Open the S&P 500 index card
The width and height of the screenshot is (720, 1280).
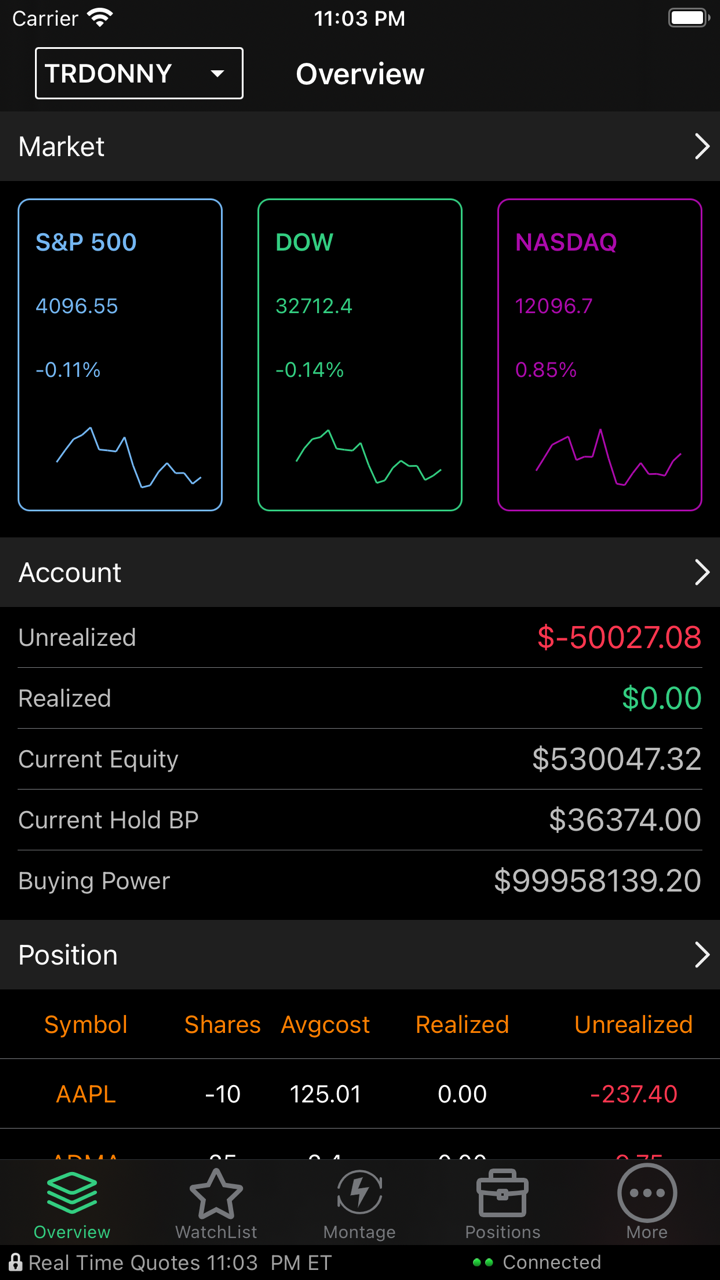(x=120, y=355)
